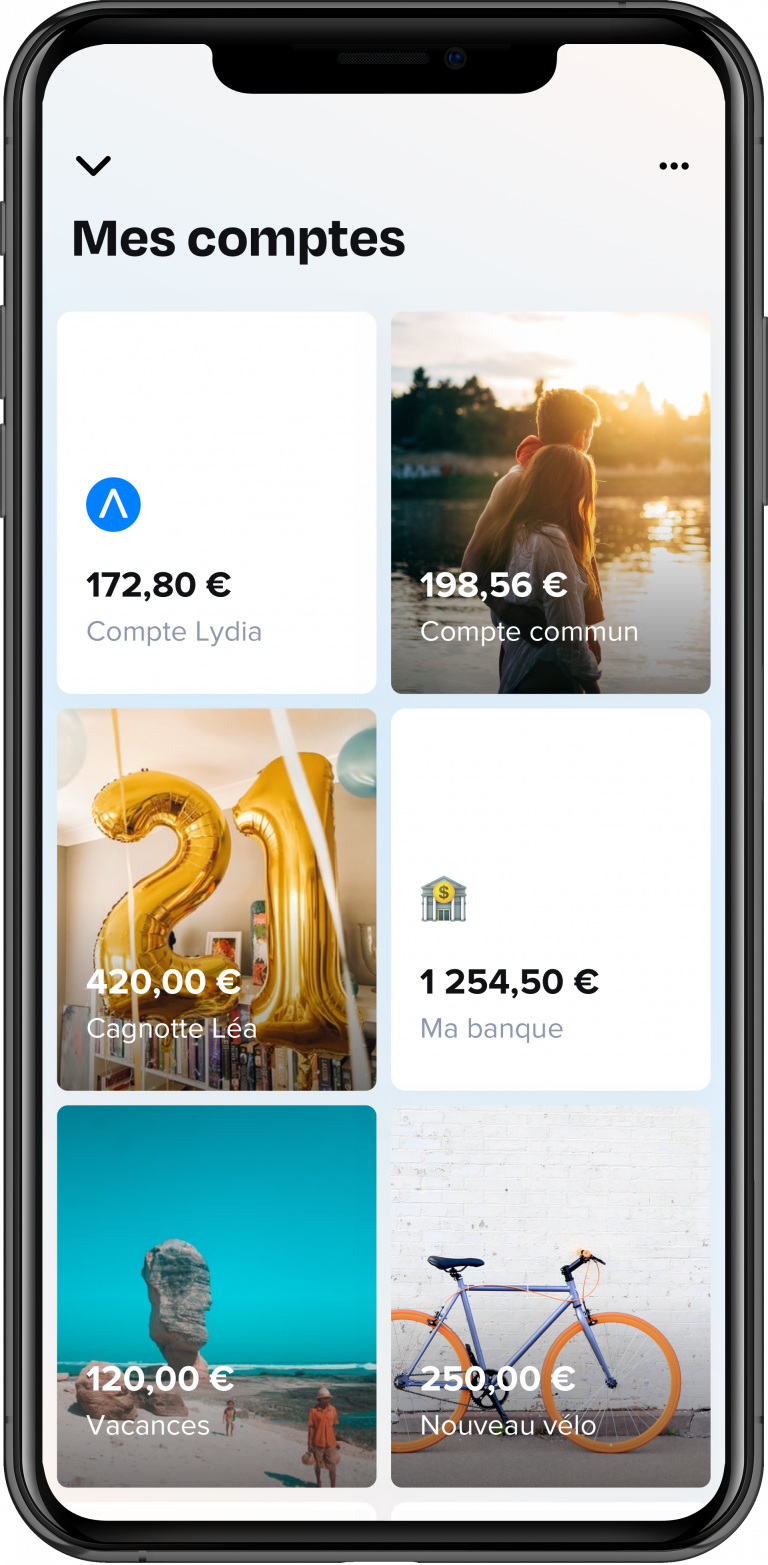Image resolution: width=768 pixels, height=1565 pixels.
Task: Open the Mes comptes screen header
Action: point(240,238)
